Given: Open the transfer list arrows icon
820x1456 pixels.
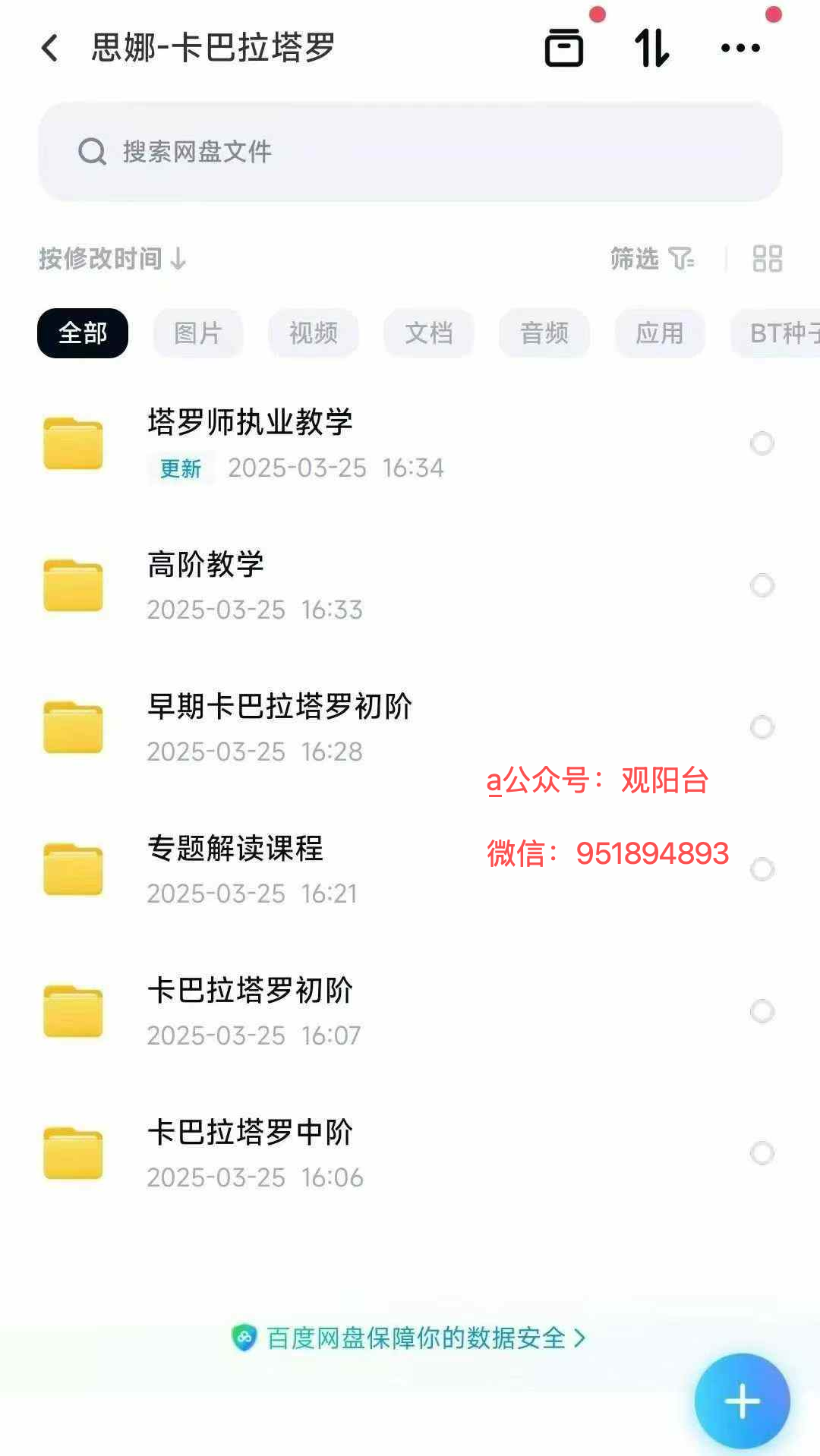Looking at the screenshot, I should click(651, 49).
